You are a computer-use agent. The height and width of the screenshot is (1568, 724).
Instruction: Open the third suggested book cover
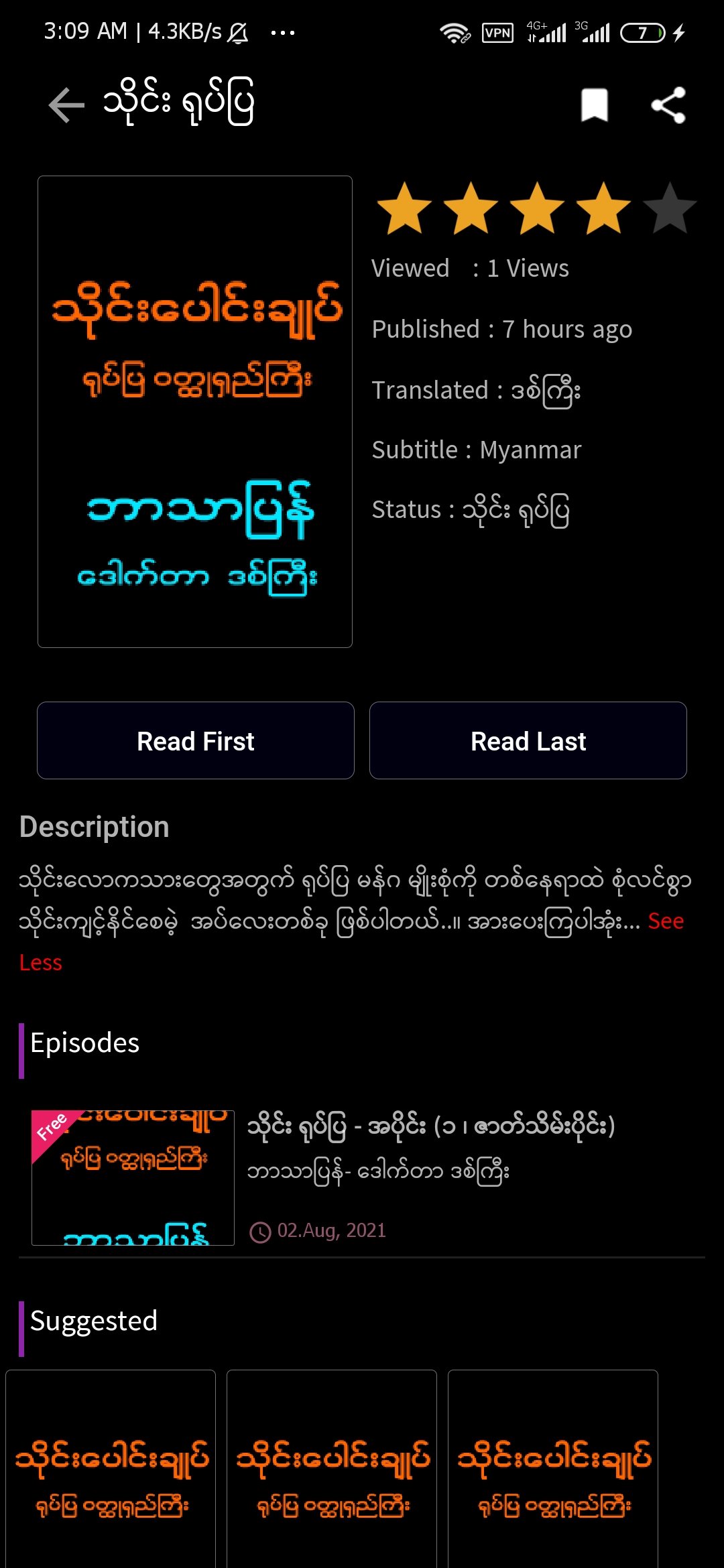(x=553, y=1469)
